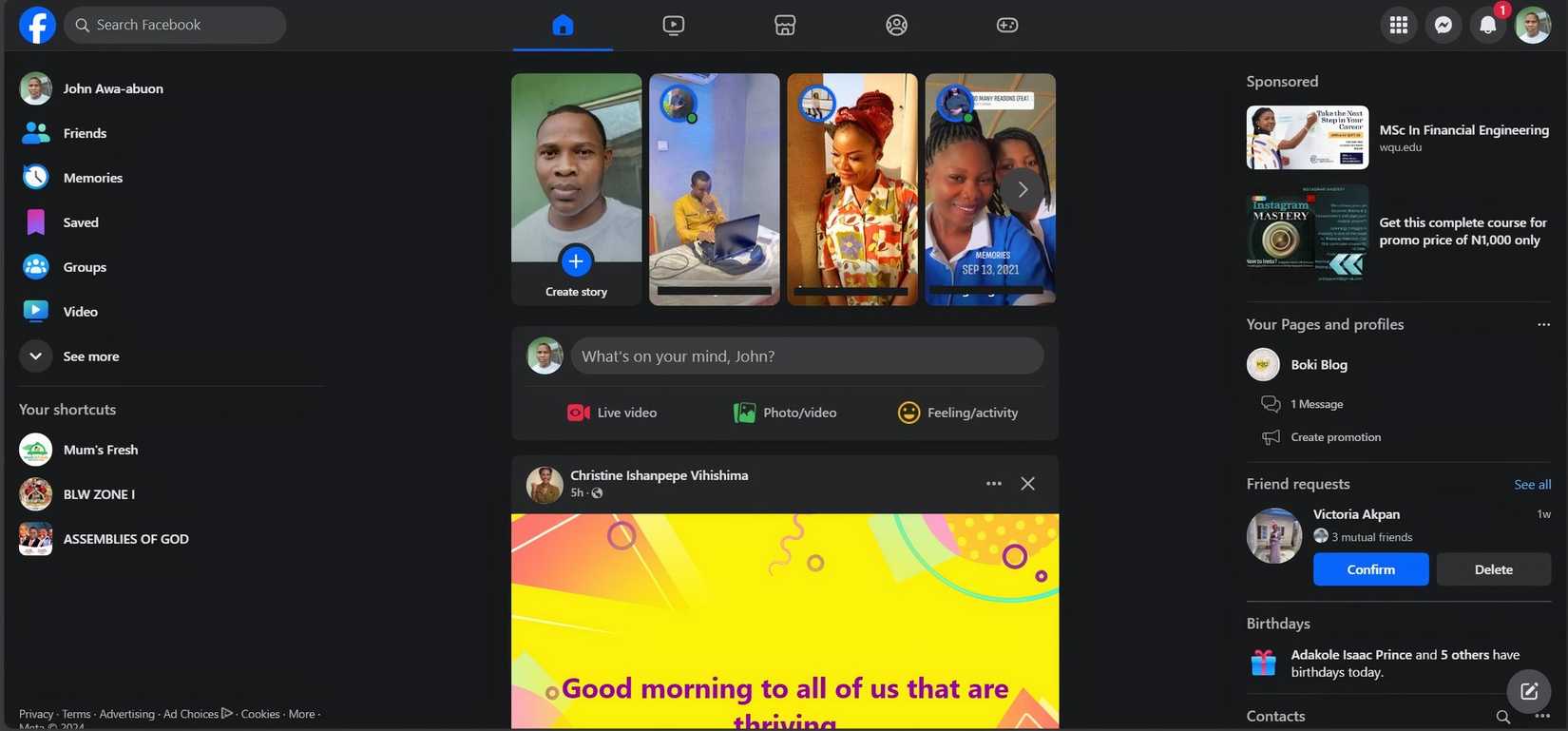This screenshot has width=1568, height=731.
Task: Switch to the Gaming tab
Action: [x=1007, y=26]
